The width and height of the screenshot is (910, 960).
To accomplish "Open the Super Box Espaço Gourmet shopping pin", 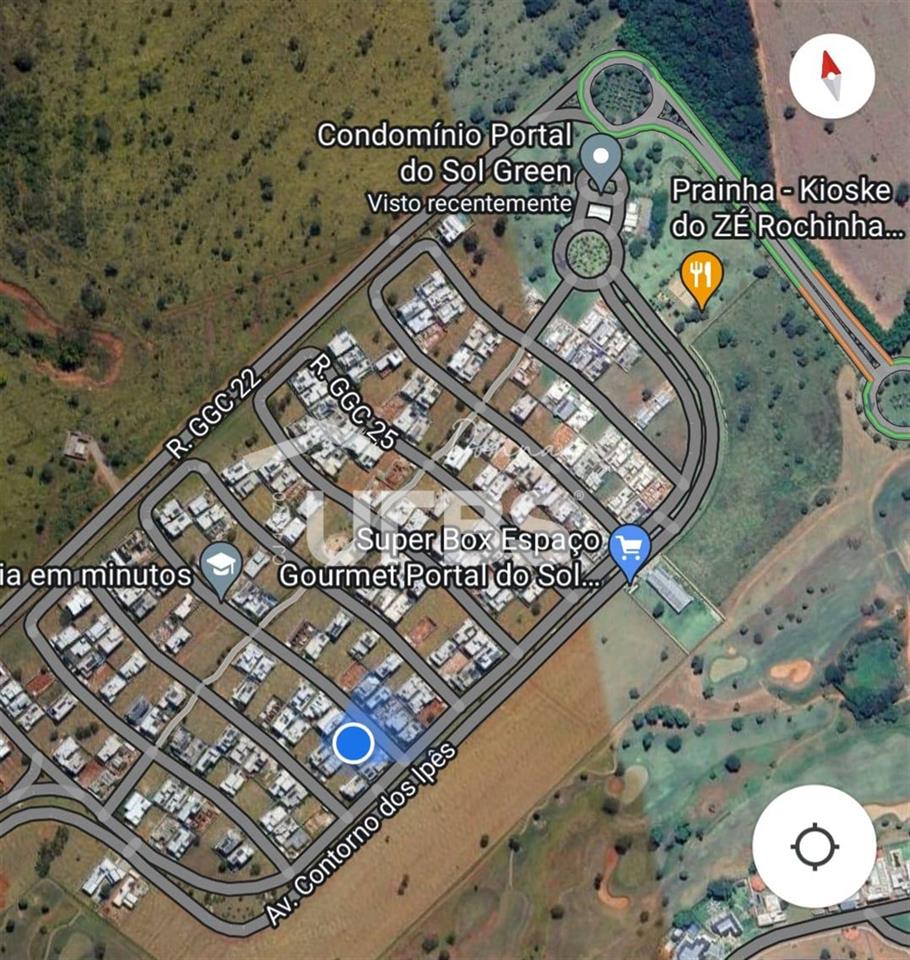I will 630,550.
